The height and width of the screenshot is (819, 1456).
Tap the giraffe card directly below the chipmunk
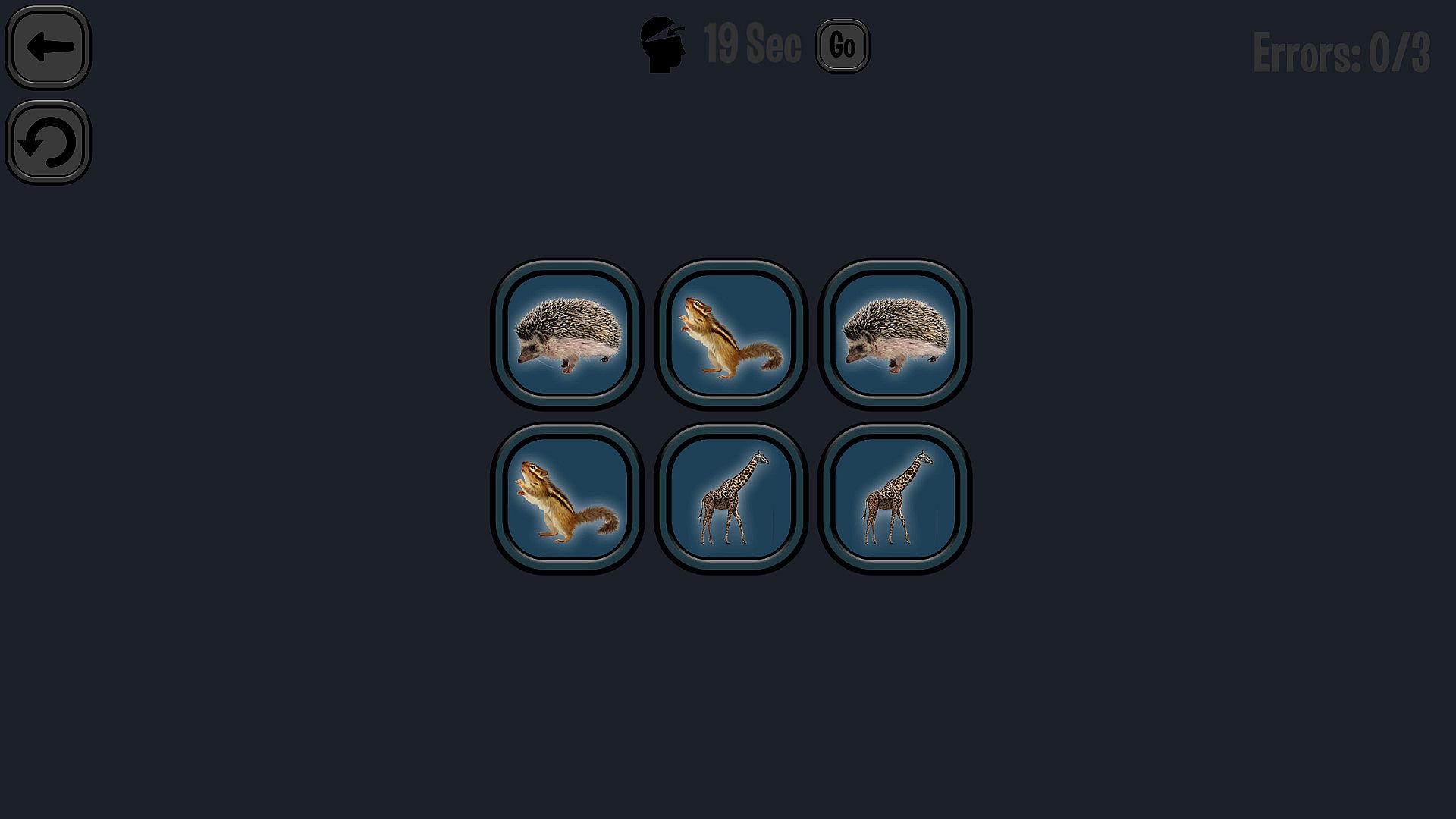pos(731,498)
